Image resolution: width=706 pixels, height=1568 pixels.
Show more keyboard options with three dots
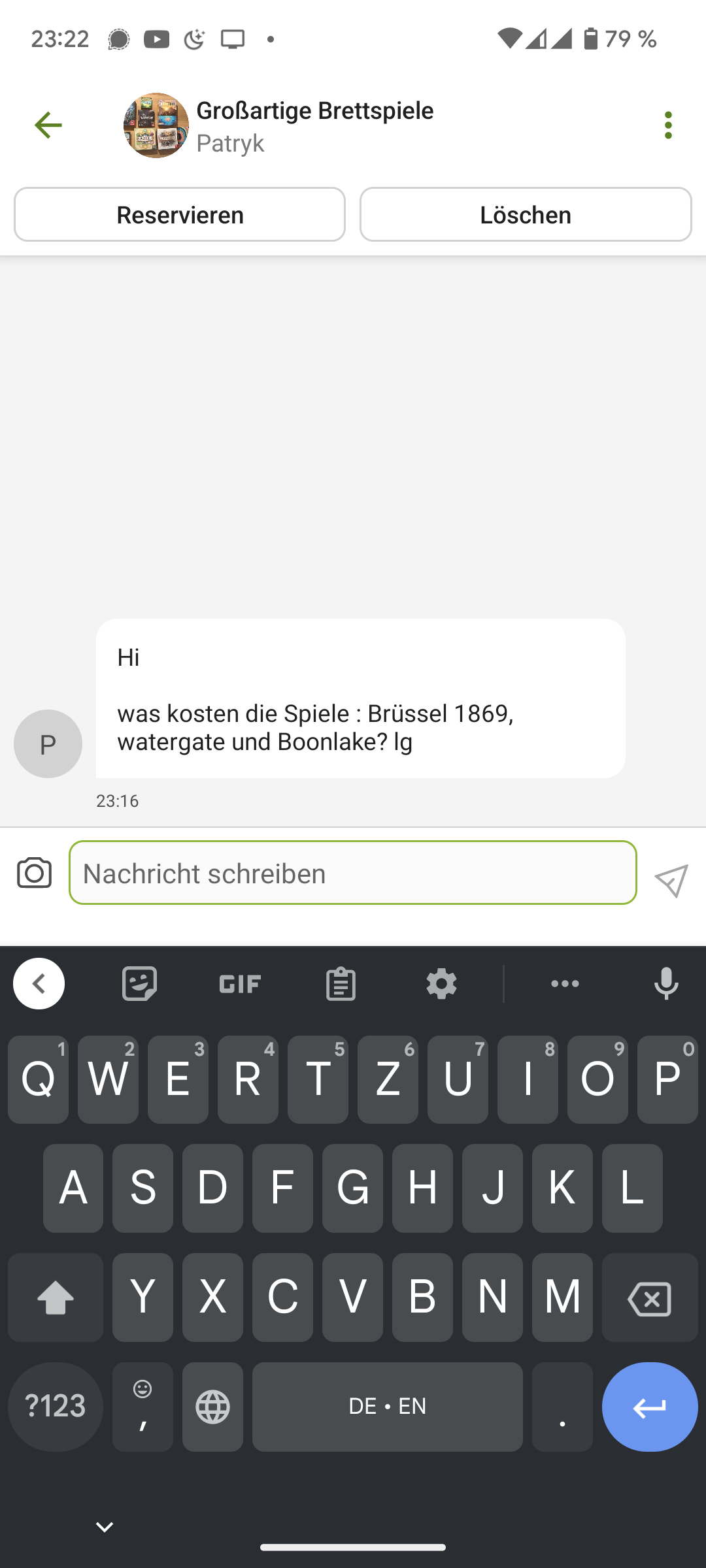click(565, 984)
